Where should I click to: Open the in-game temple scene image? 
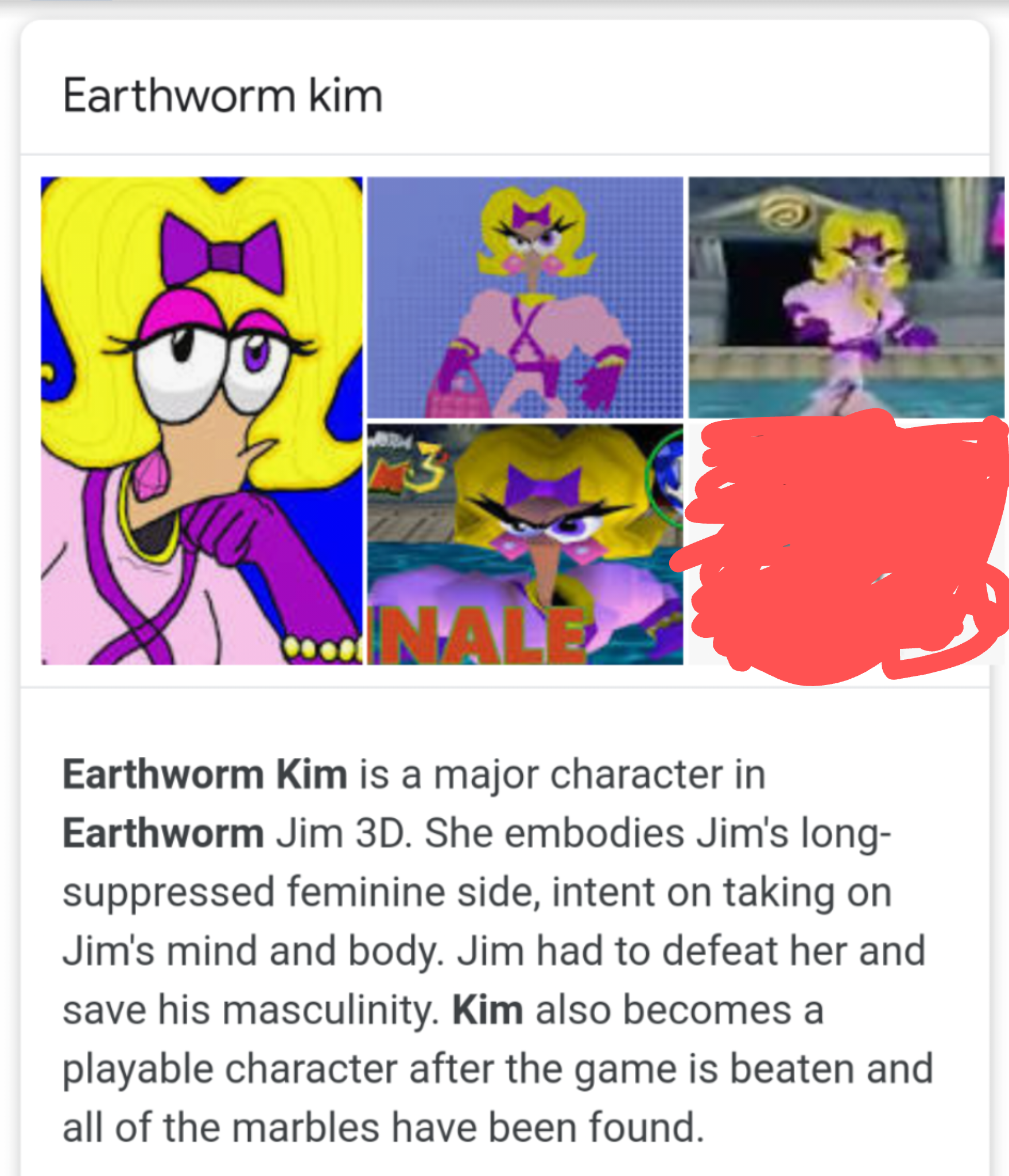pyautogui.click(x=846, y=297)
